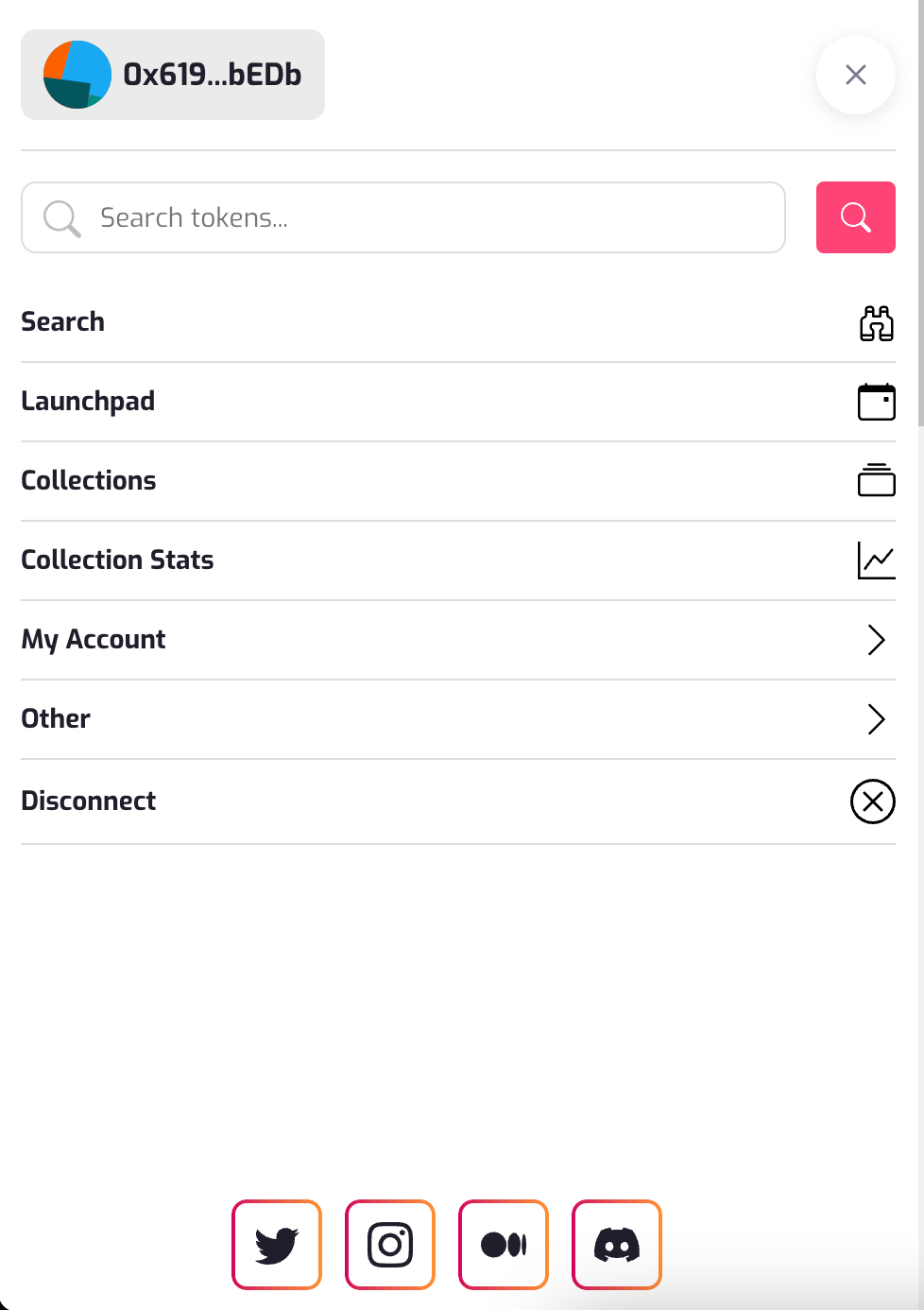Expand the My Account section
Viewport: 924px width, 1310px height.
(x=458, y=640)
